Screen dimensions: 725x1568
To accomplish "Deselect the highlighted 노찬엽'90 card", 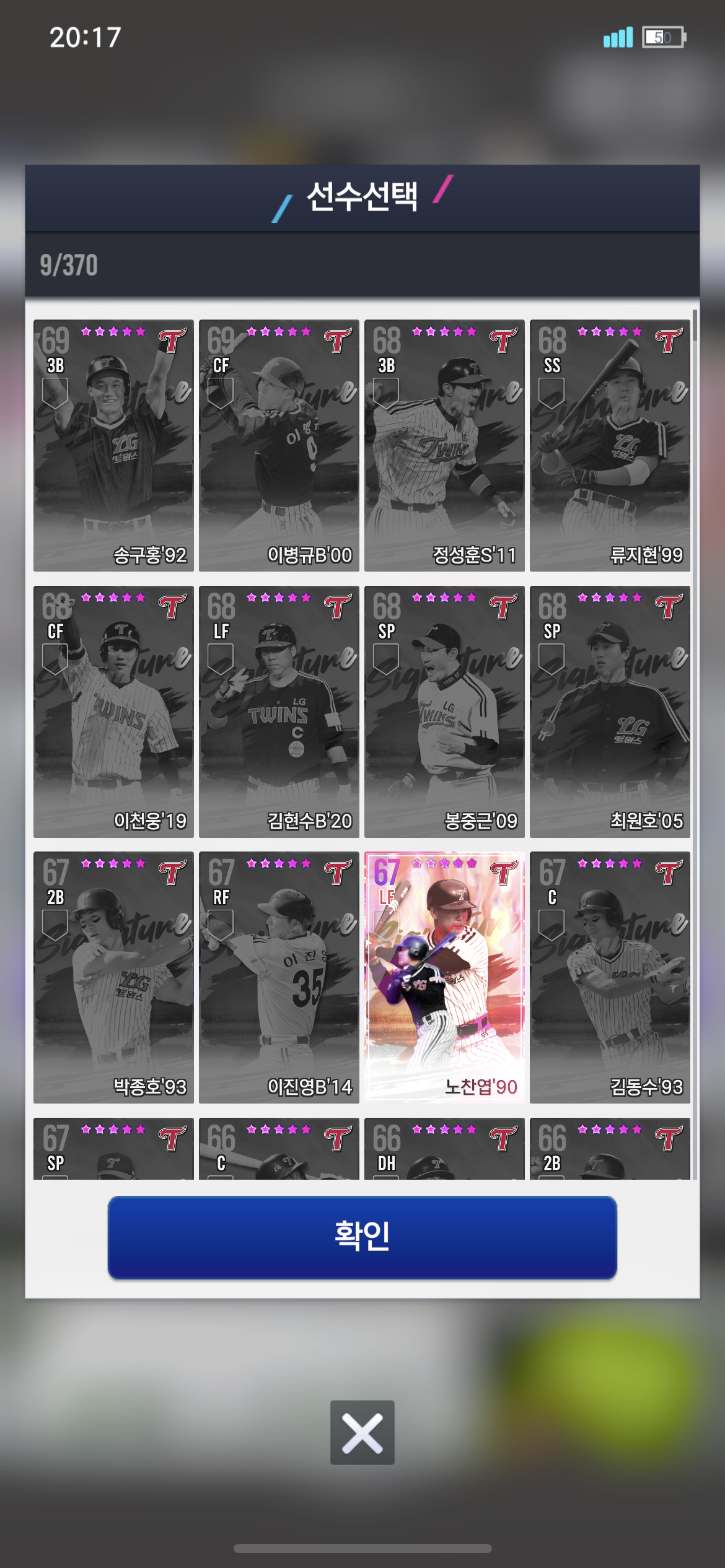I will point(444,977).
